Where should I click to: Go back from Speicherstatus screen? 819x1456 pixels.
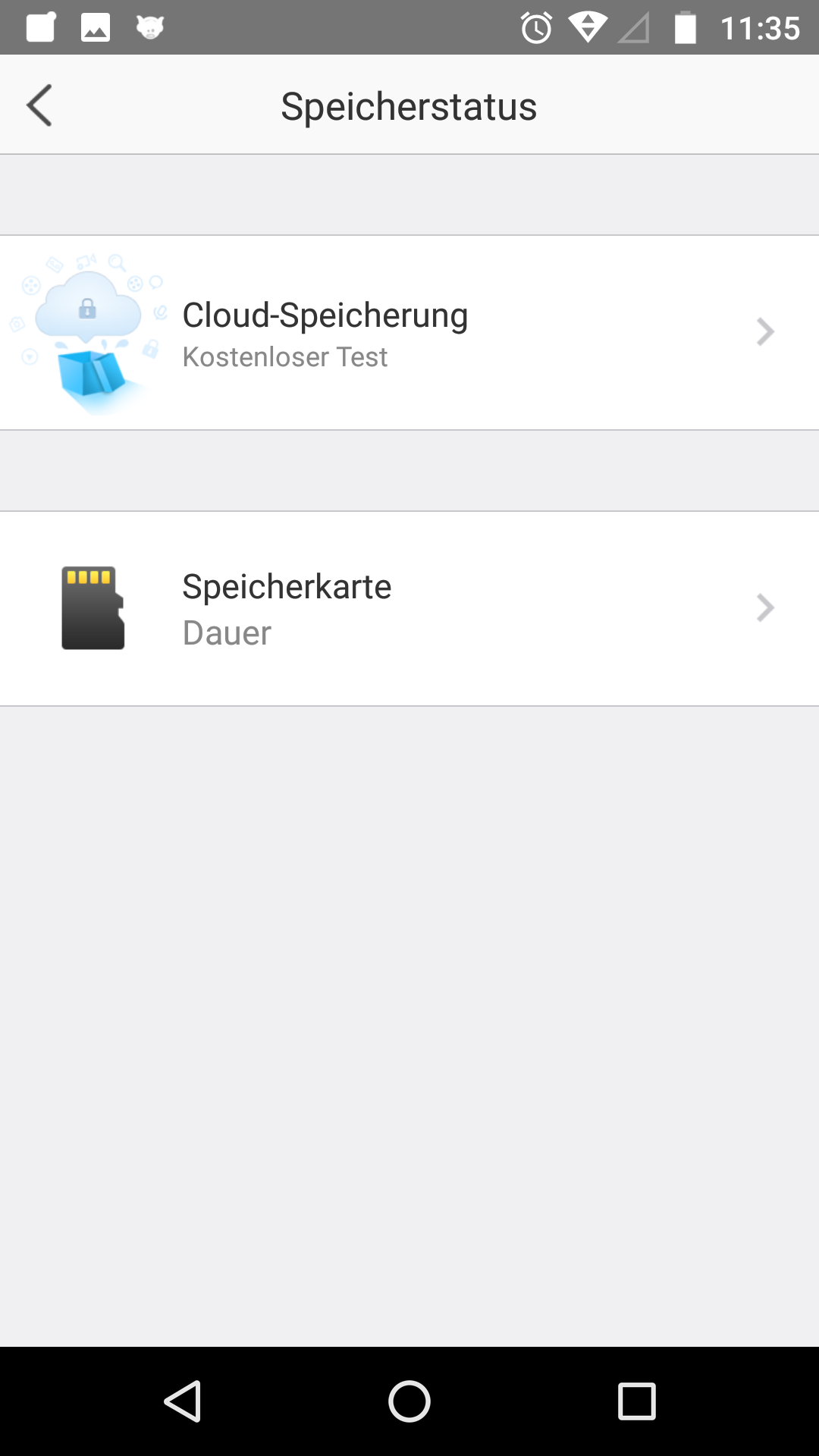click(x=39, y=105)
